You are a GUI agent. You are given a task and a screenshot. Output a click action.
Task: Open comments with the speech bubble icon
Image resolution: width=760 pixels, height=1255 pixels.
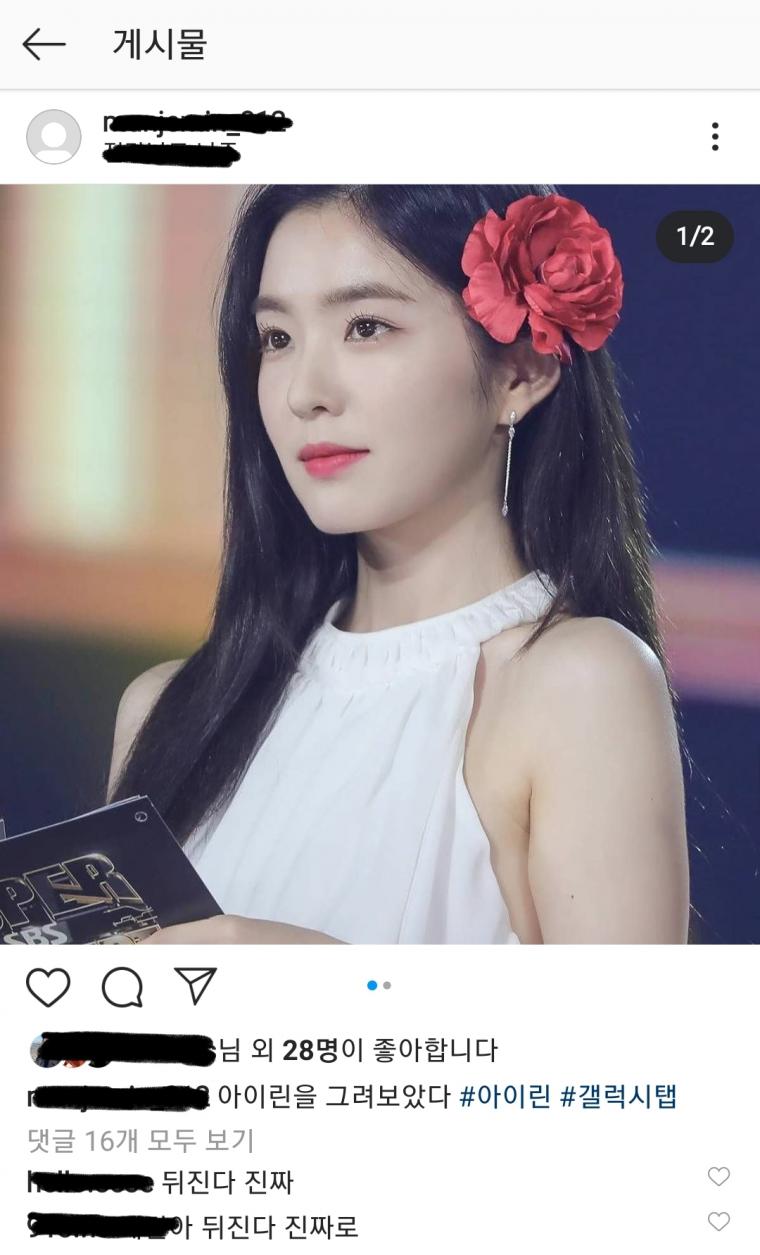[x=122, y=987]
